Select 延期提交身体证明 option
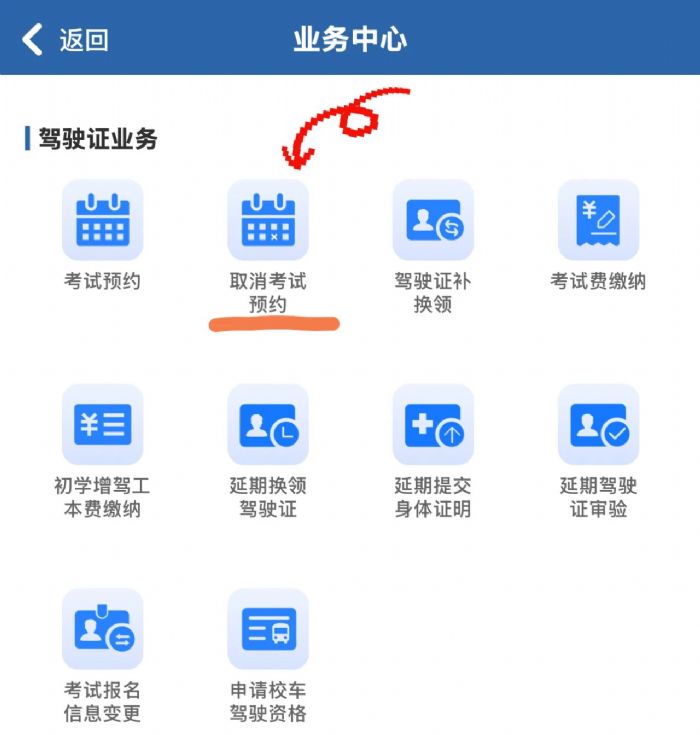700x735 pixels. [433, 425]
